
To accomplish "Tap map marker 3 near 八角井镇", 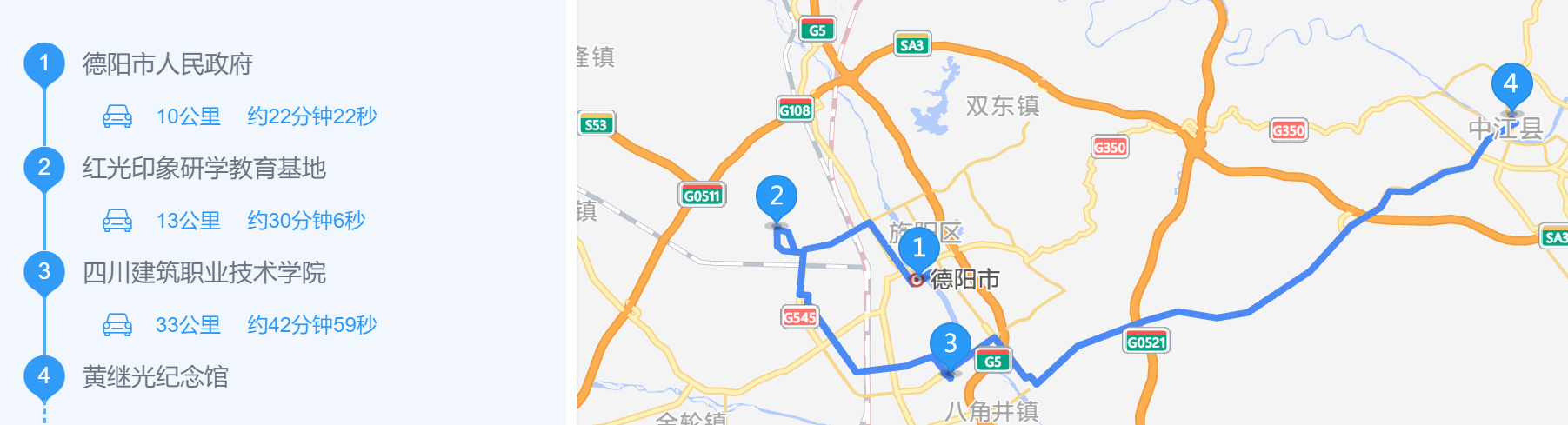I will [950, 344].
